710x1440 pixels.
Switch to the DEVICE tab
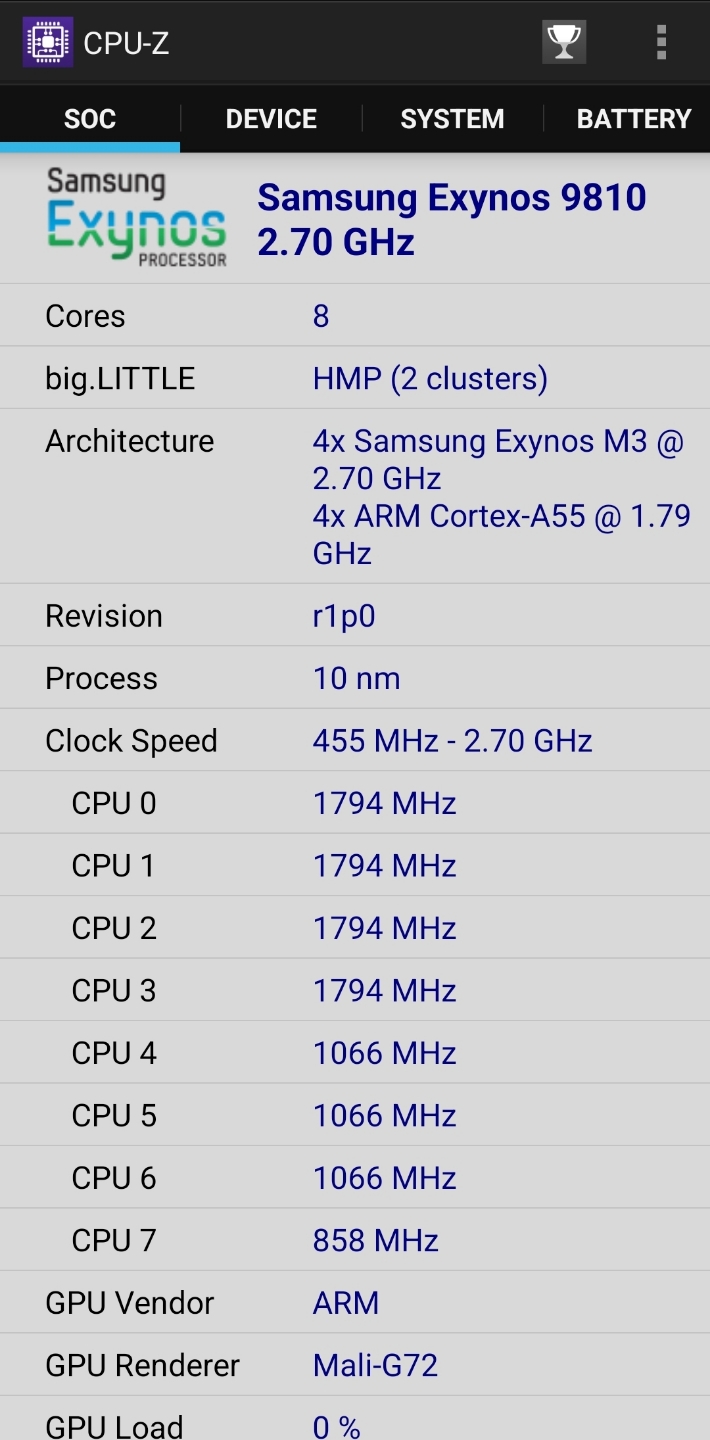coord(271,119)
